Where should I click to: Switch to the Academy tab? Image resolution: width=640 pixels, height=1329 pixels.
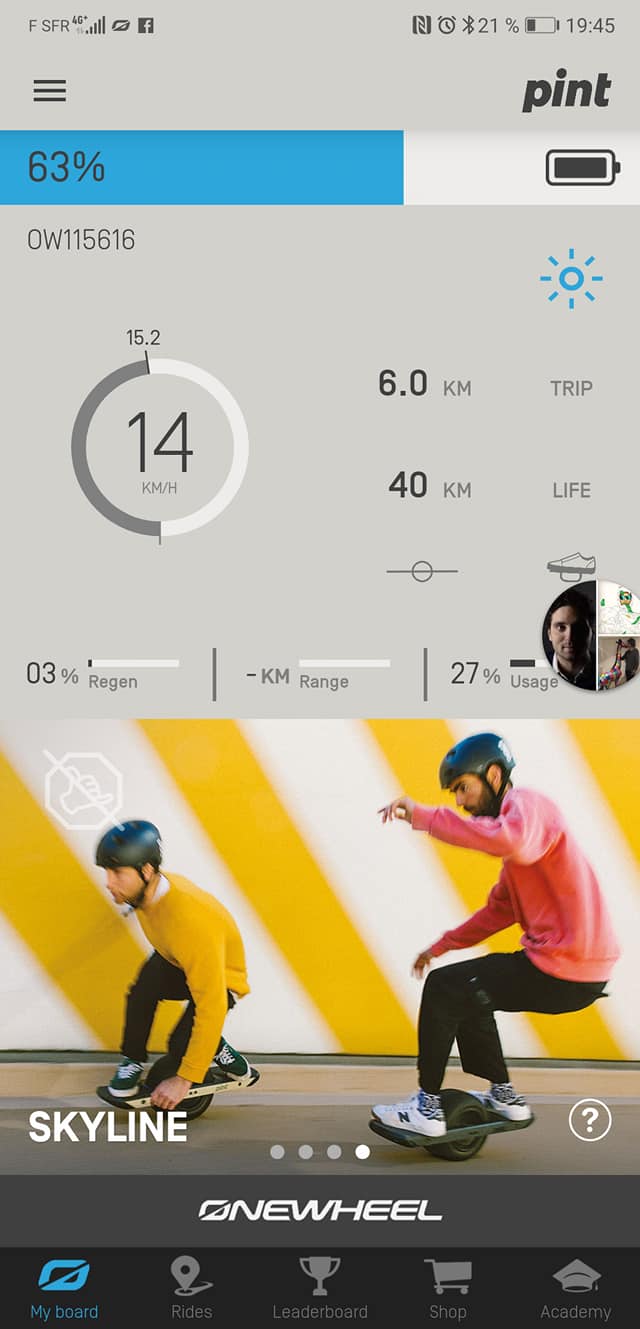click(575, 1288)
